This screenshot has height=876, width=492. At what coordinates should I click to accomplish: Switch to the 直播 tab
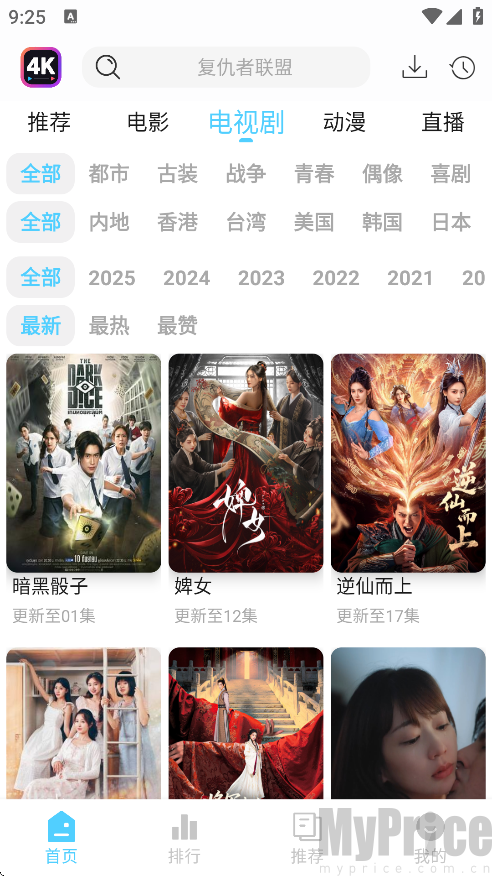(443, 122)
